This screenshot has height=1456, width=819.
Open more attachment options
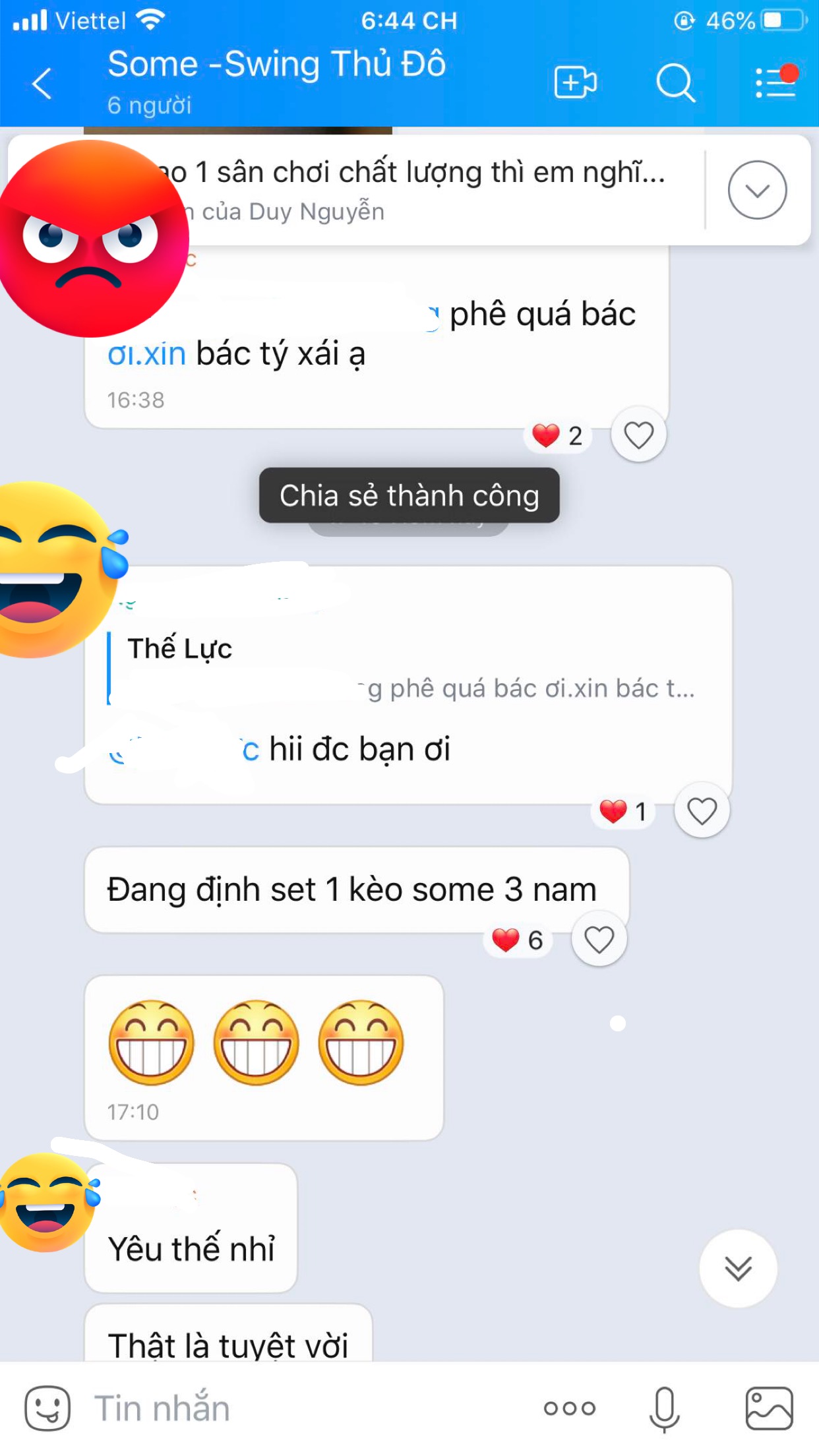click(570, 1409)
